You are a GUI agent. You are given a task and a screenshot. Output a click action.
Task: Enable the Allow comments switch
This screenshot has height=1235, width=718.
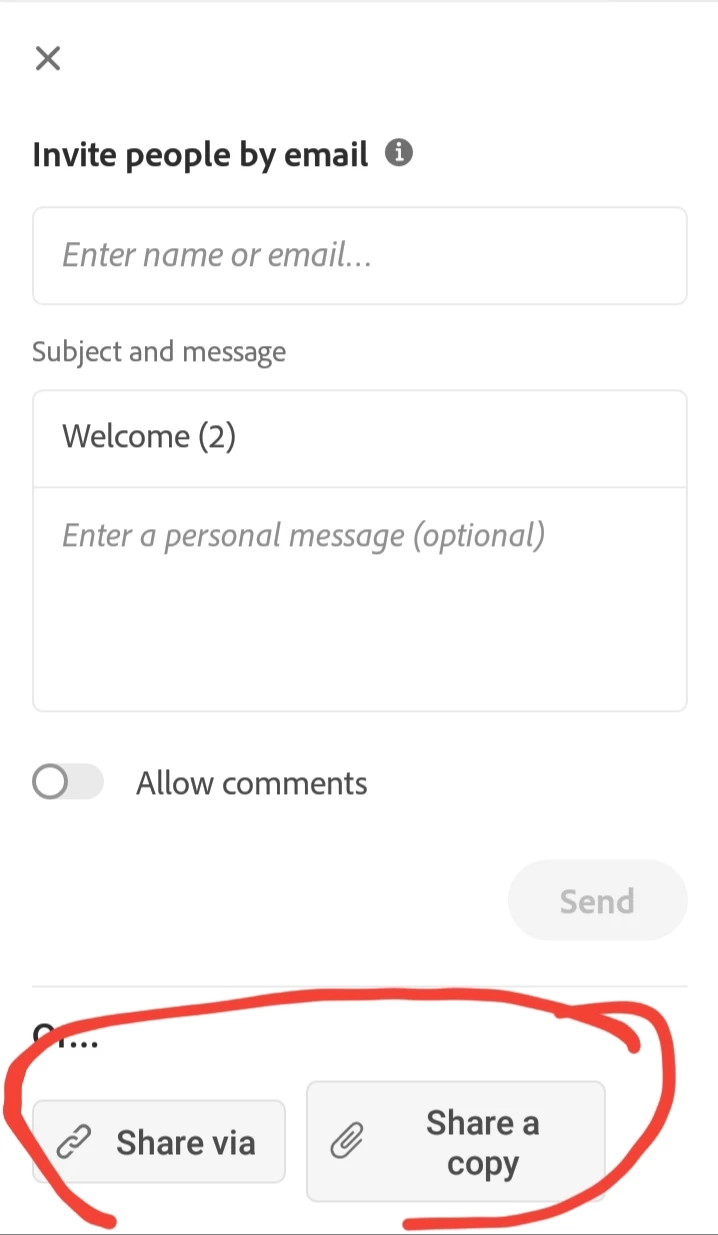67,782
